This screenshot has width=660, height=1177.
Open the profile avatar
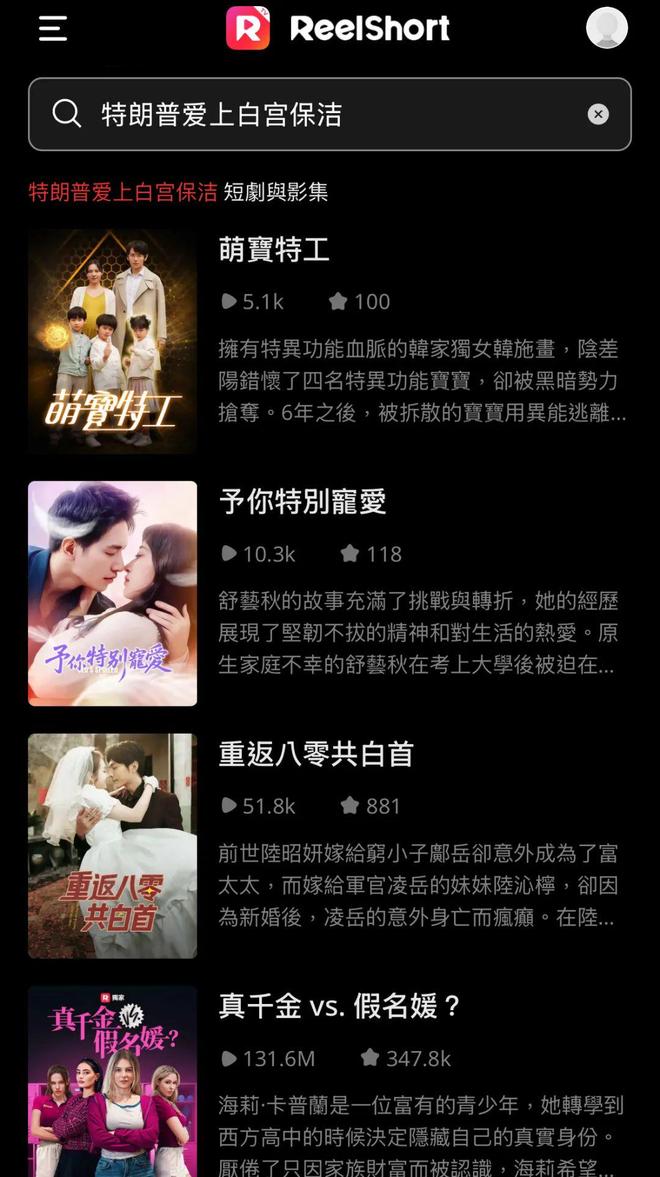coord(606,28)
